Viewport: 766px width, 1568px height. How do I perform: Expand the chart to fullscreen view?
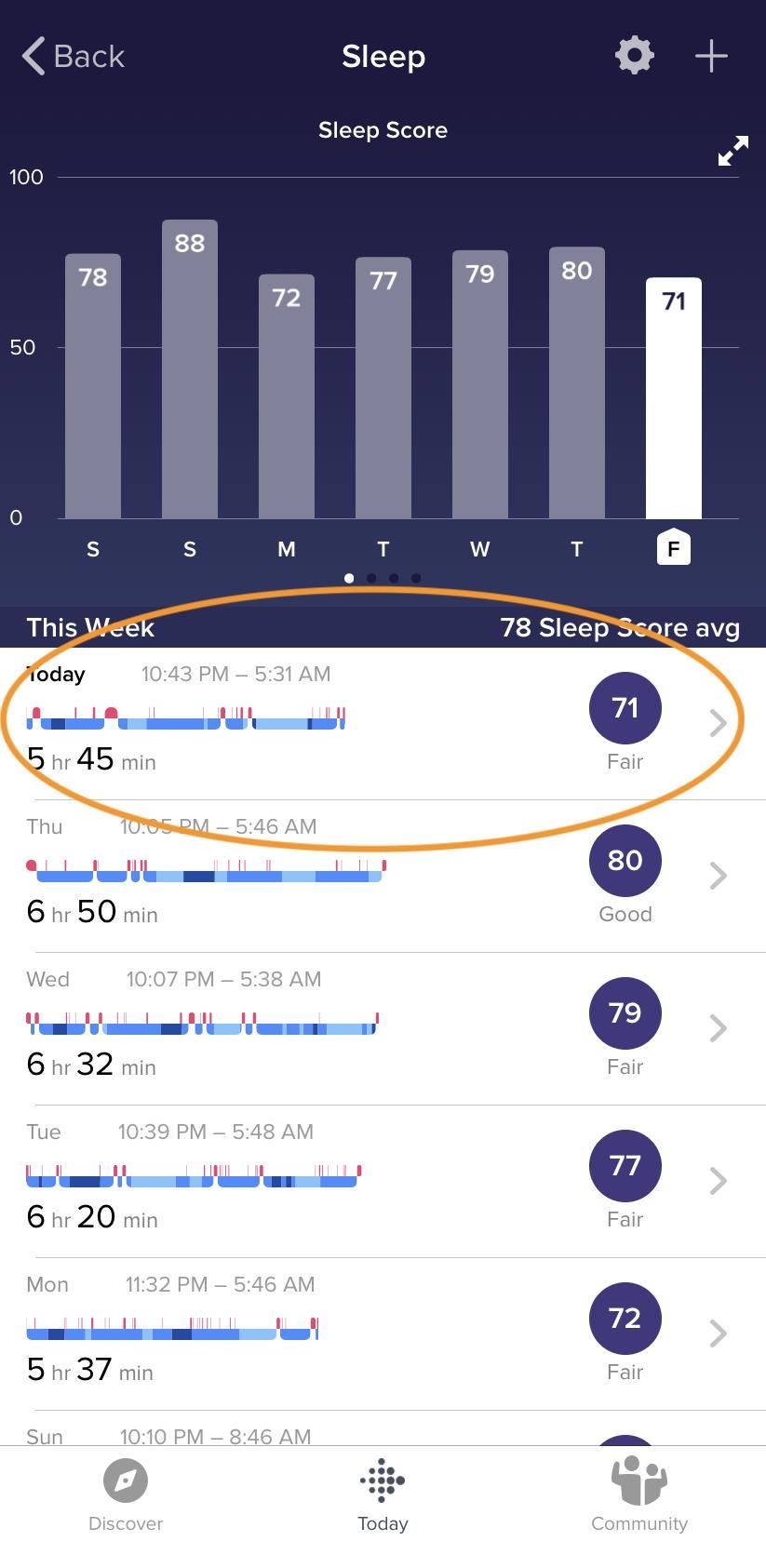click(x=733, y=149)
